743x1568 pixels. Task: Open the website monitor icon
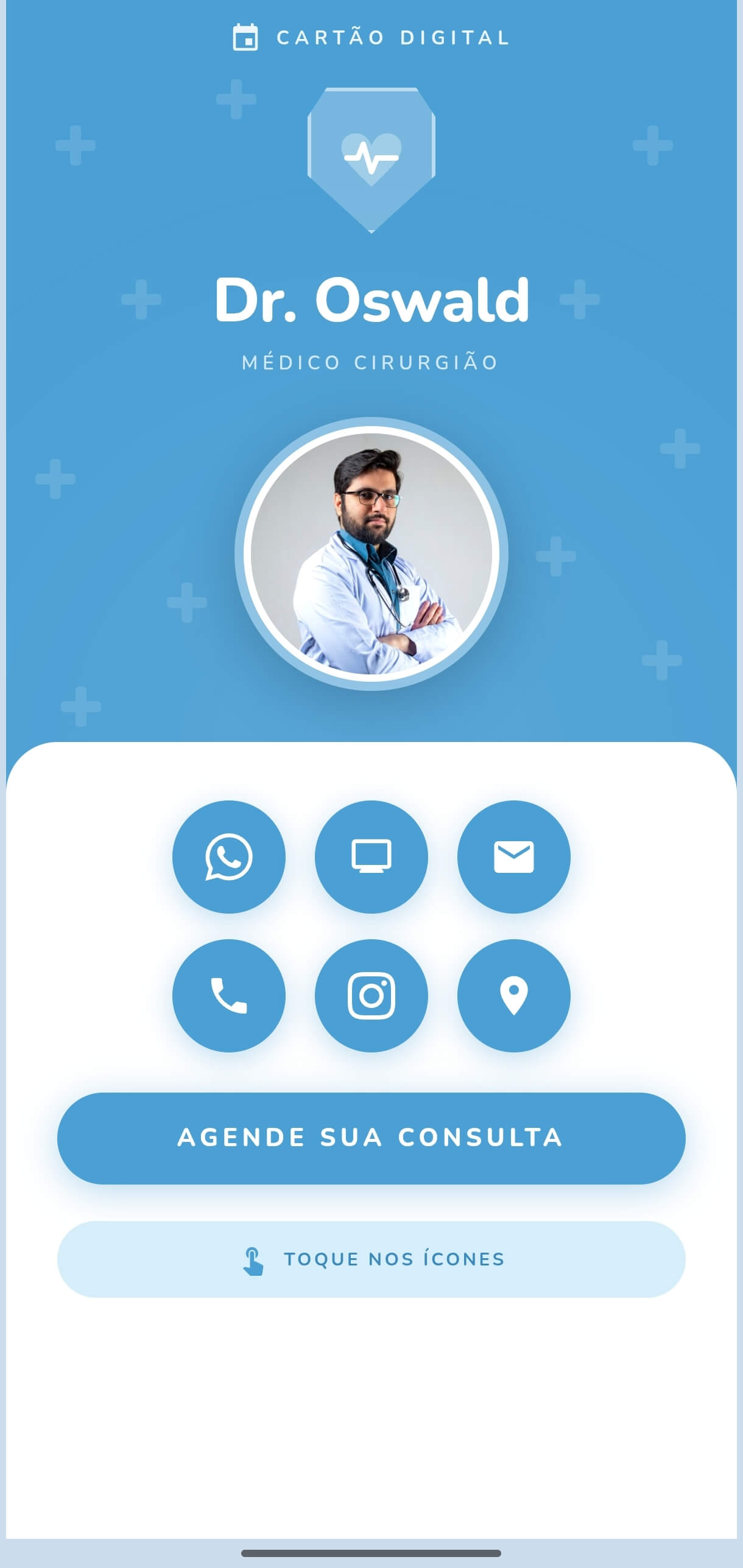(371, 856)
